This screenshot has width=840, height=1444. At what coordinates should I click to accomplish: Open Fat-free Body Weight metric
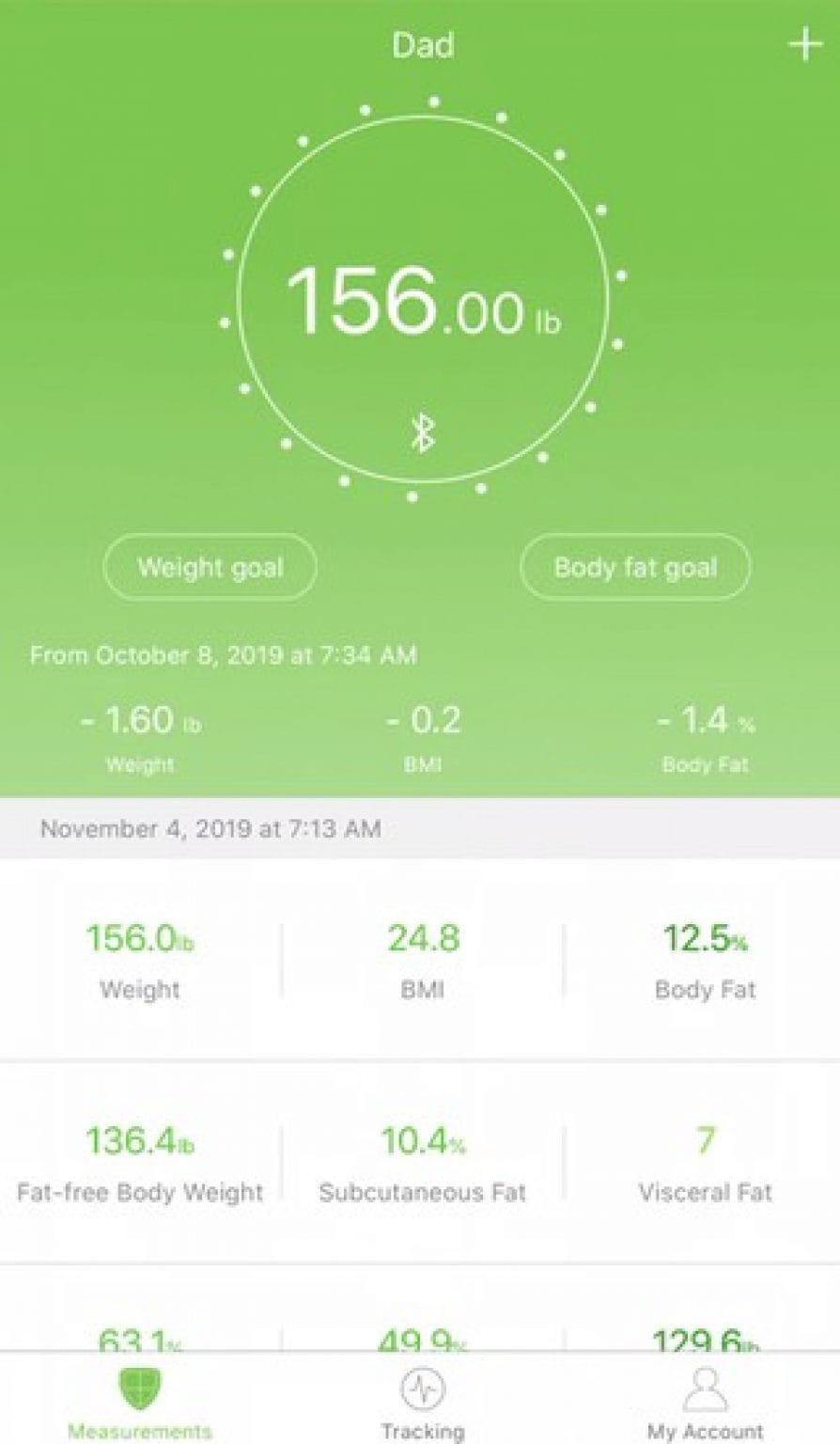(140, 1163)
